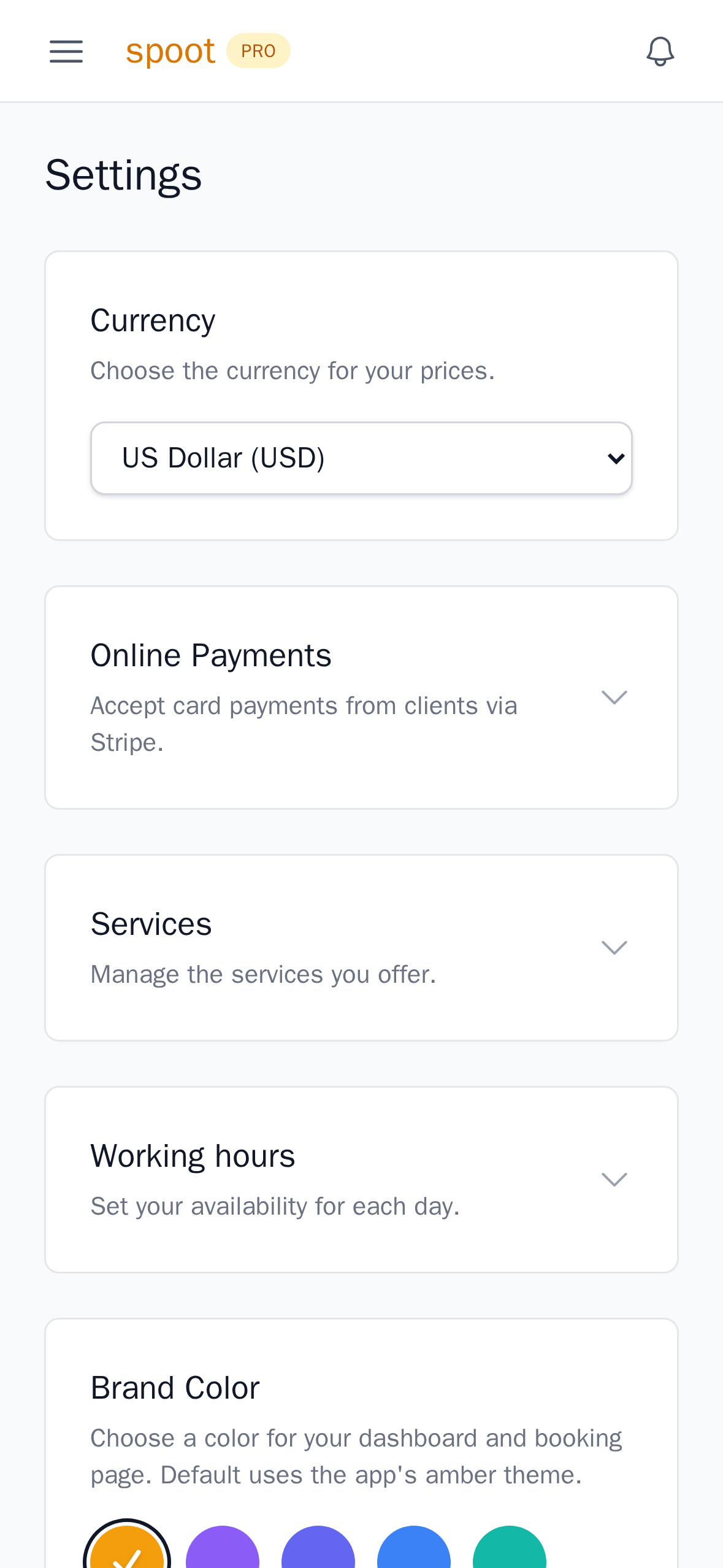Click the Settings page title
This screenshot has width=723, height=1568.
[124, 175]
